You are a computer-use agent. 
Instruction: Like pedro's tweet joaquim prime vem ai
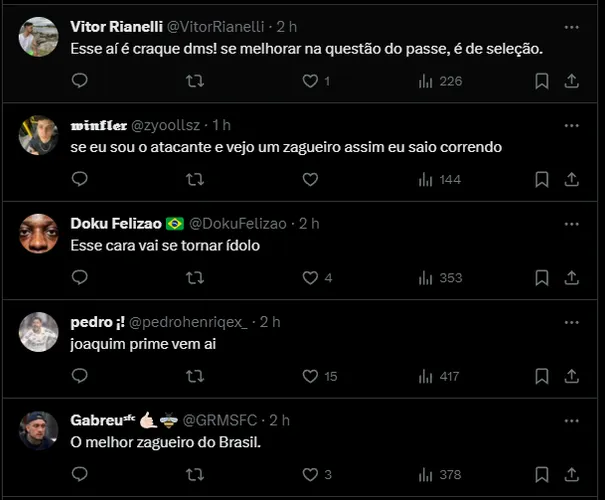pyautogui.click(x=310, y=376)
